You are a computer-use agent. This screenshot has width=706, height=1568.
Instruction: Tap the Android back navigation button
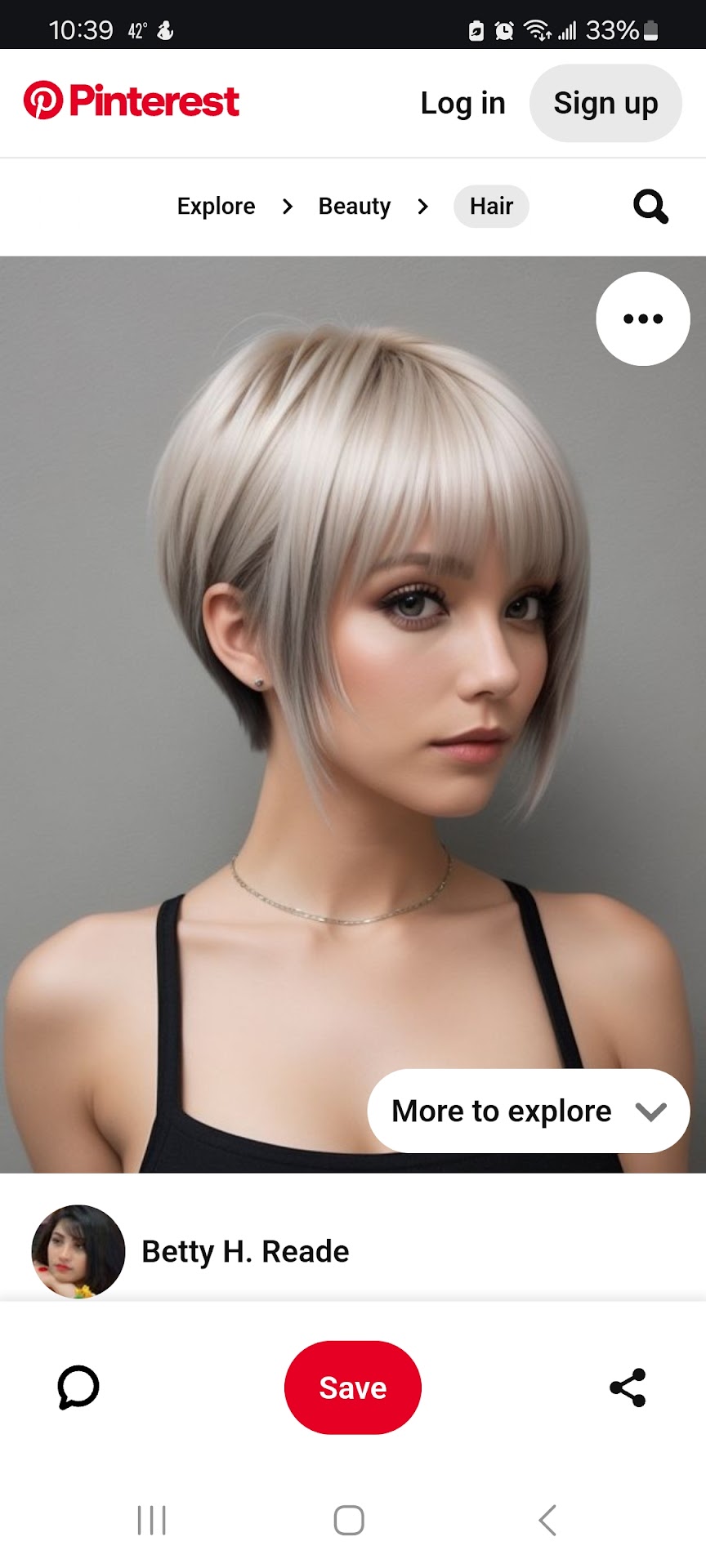[x=546, y=1520]
